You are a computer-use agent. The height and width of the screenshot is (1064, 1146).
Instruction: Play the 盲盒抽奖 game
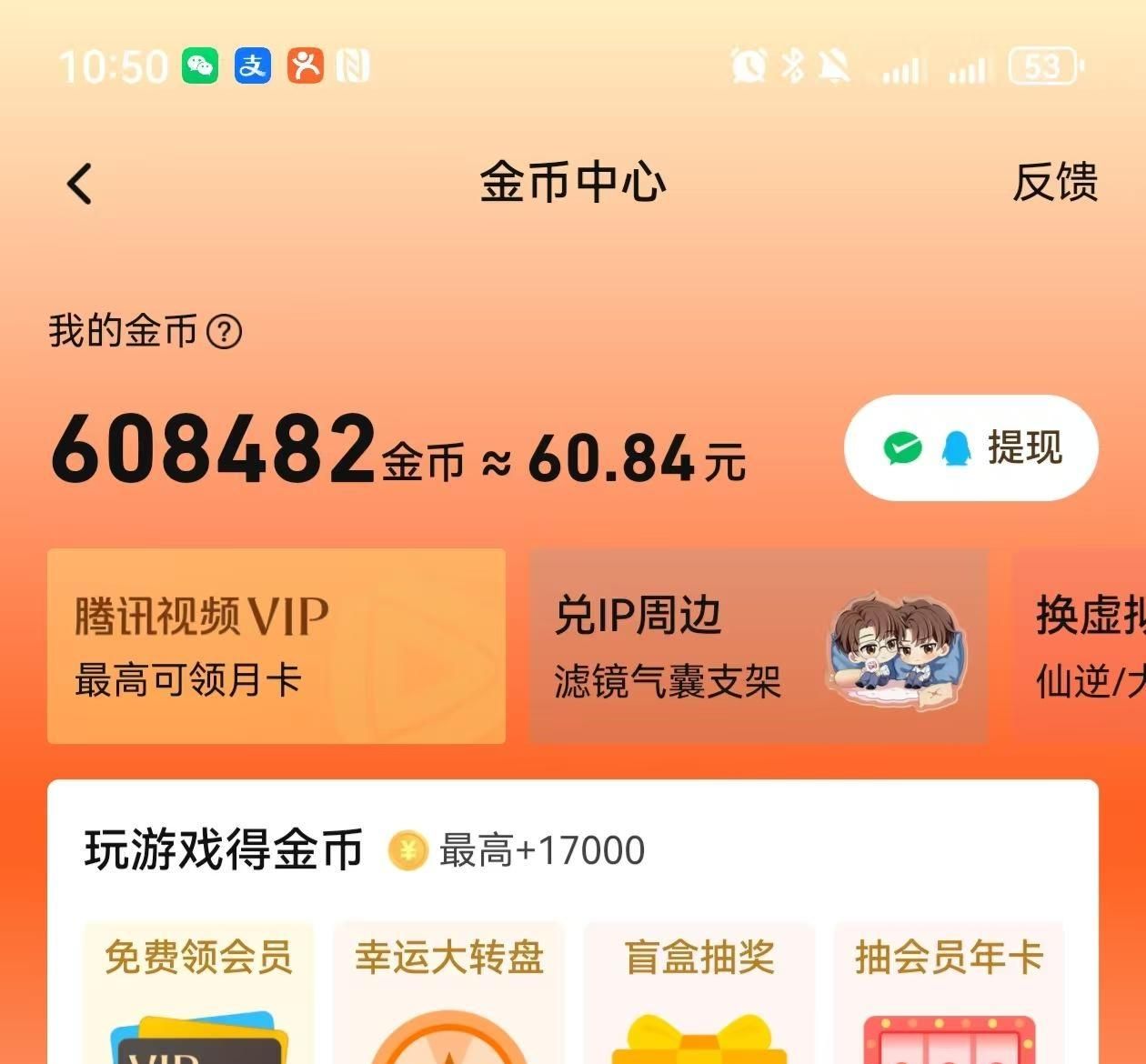699,993
